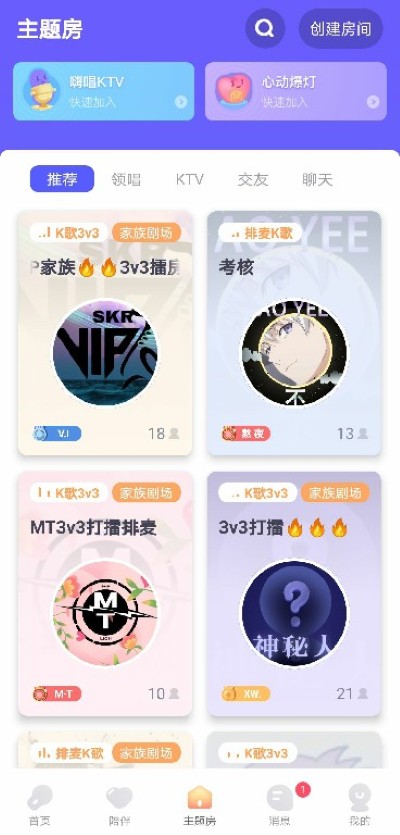Switch to the 领唱 tab
This screenshot has width=400, height=835.
(x=126, y=179)
